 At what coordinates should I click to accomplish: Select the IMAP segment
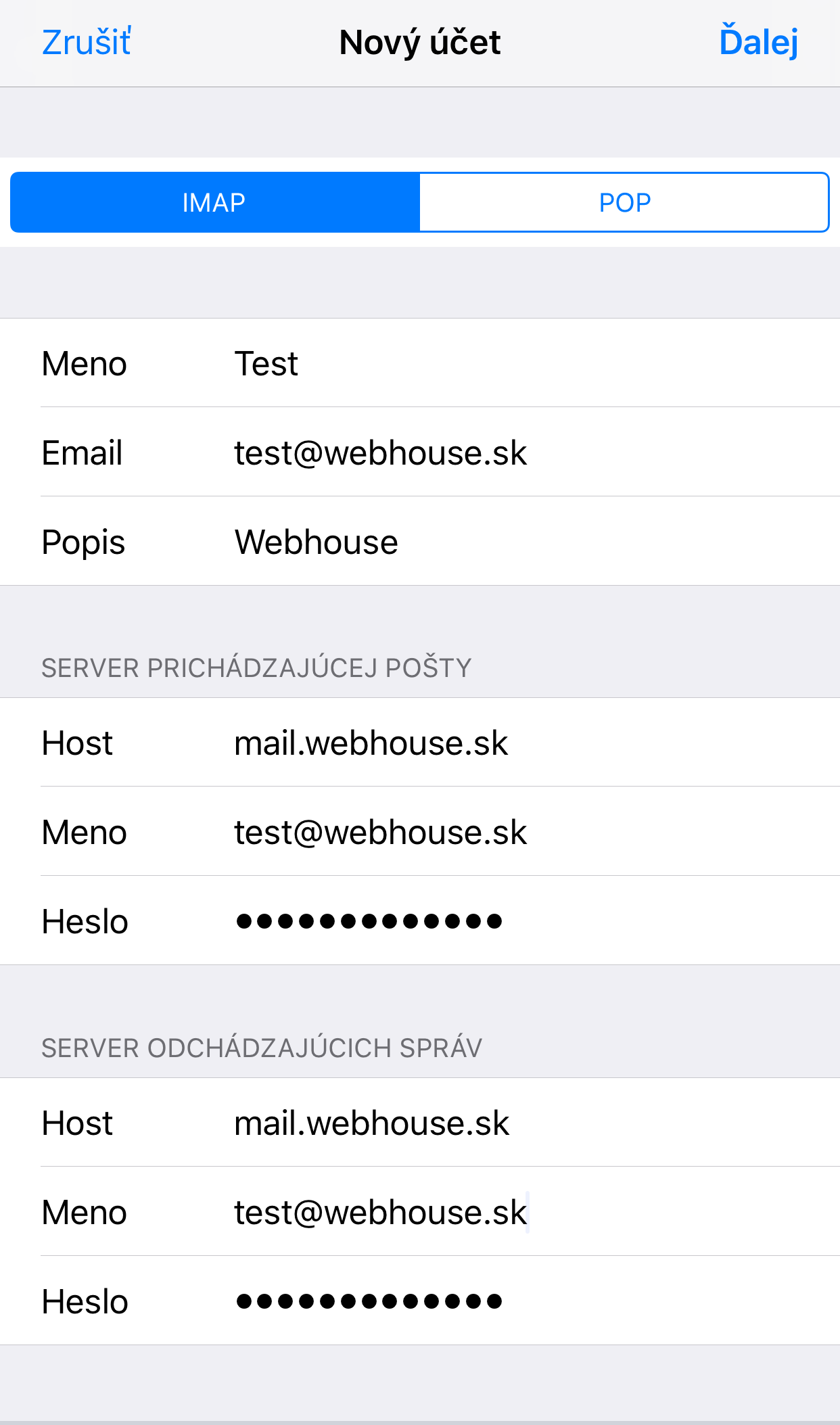point(214,202)
